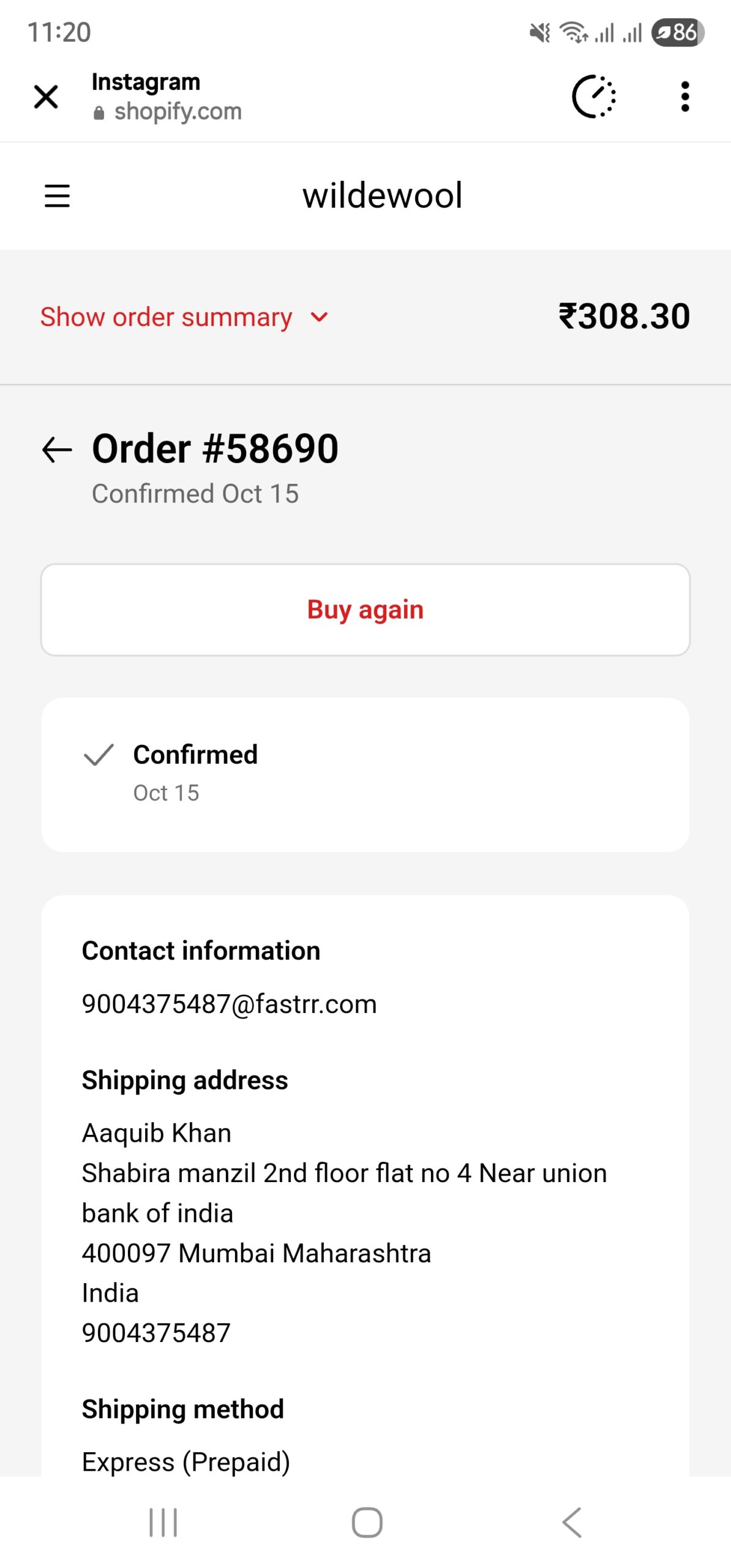Go back from Order #58690
731x1568 pixels.
coord(57,450)
